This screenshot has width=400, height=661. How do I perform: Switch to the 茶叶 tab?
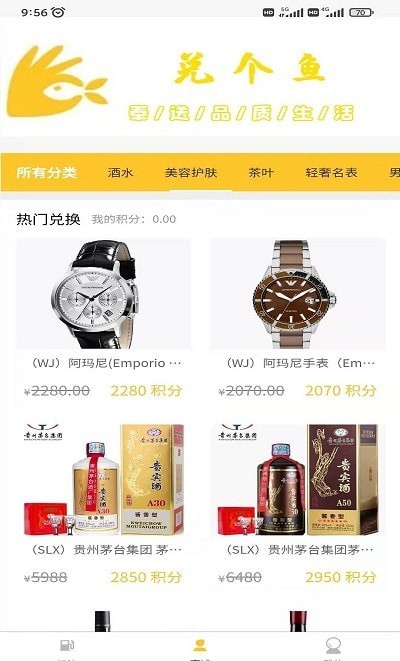[x=261, y=172]
